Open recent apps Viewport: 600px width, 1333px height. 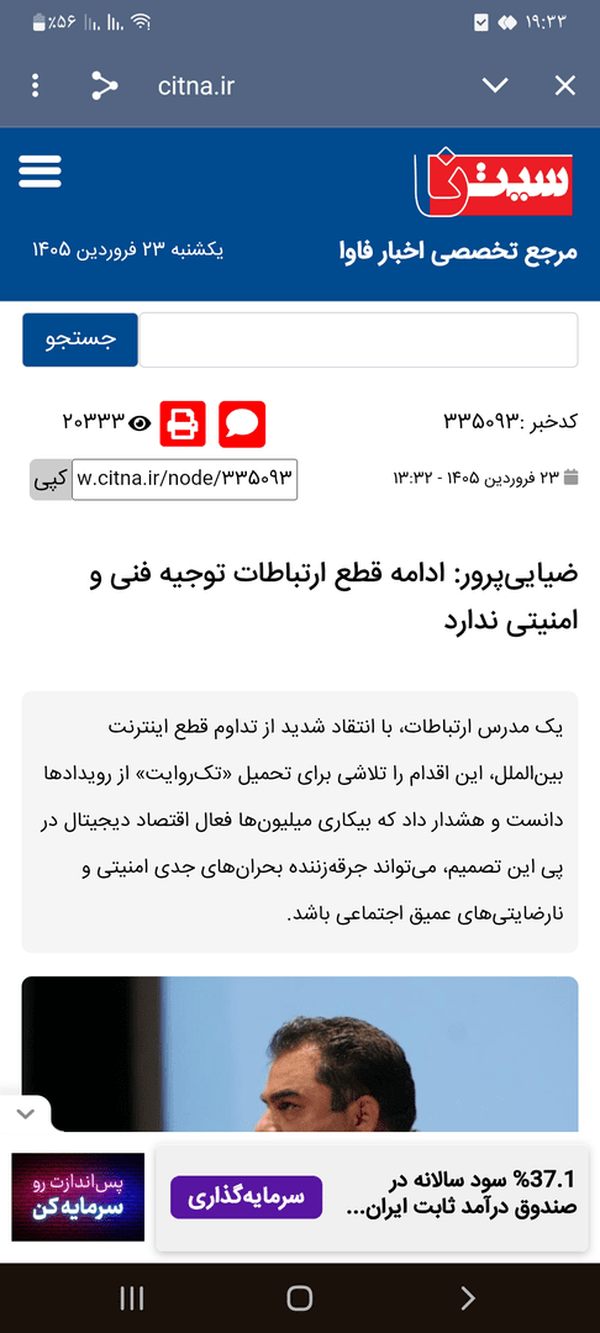click(x=132, y=1298)
